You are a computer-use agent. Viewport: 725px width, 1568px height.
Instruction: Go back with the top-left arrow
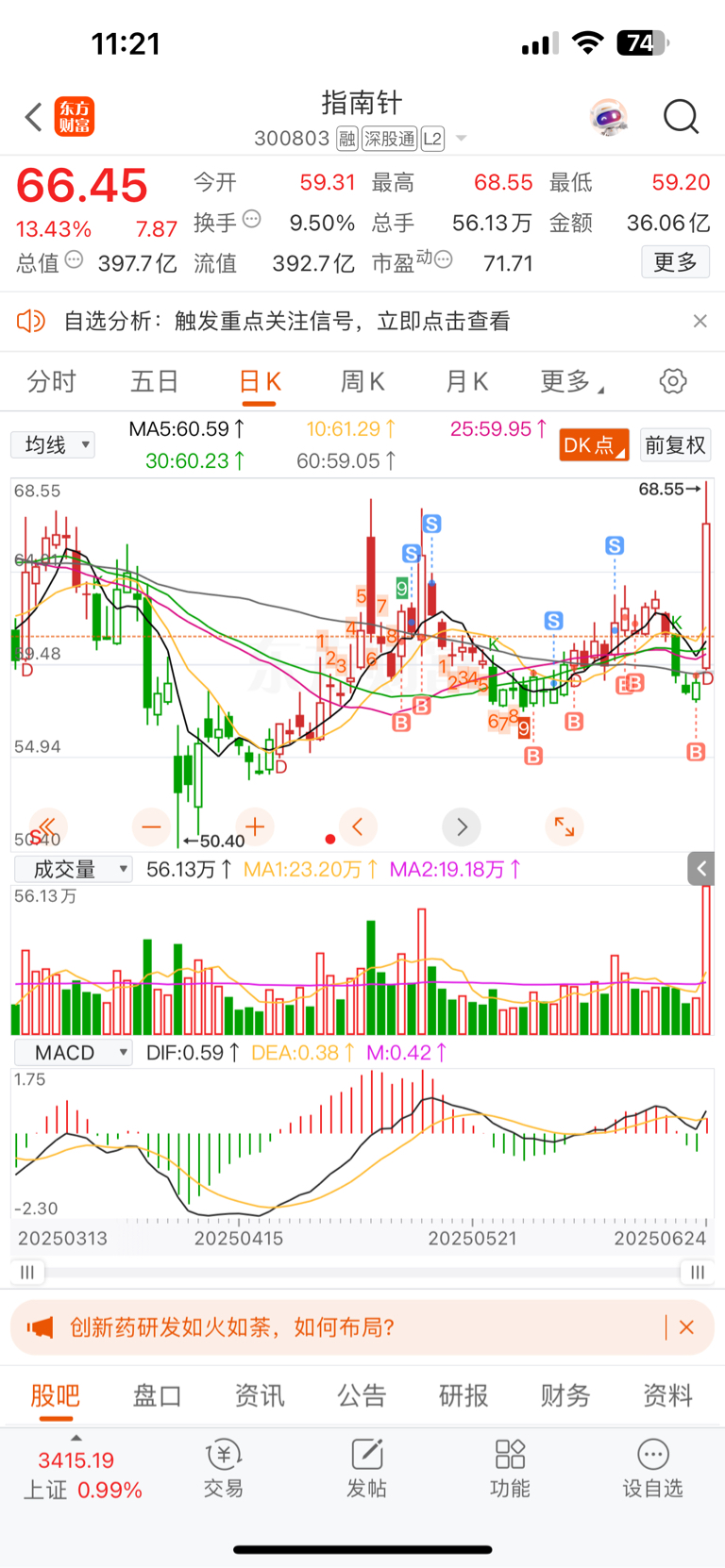[34, 118]
